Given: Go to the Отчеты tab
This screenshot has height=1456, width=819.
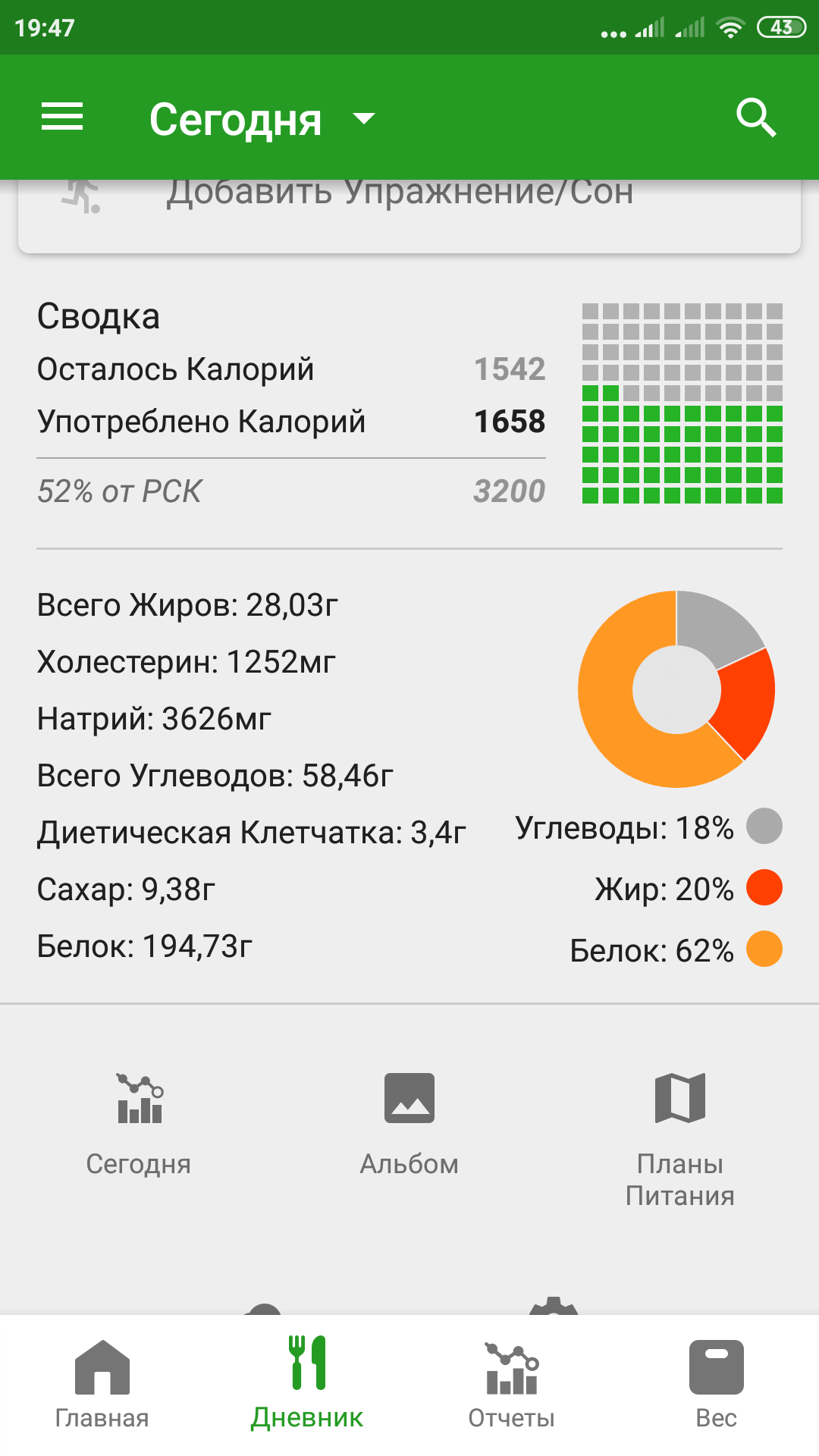Looking at the screenshot, I should point(512,1385).
